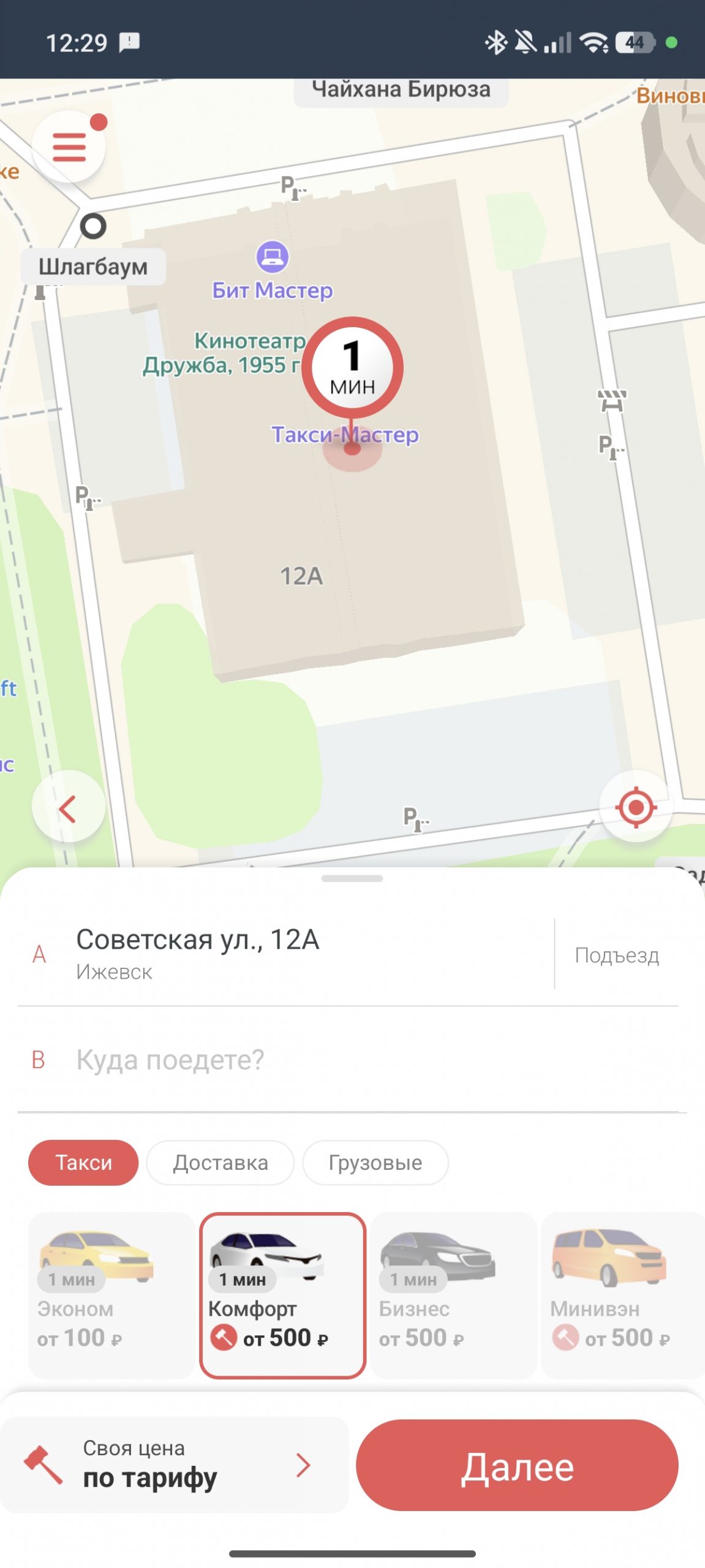Choose the Бизнес tariff

click(x=453, y=1295)
